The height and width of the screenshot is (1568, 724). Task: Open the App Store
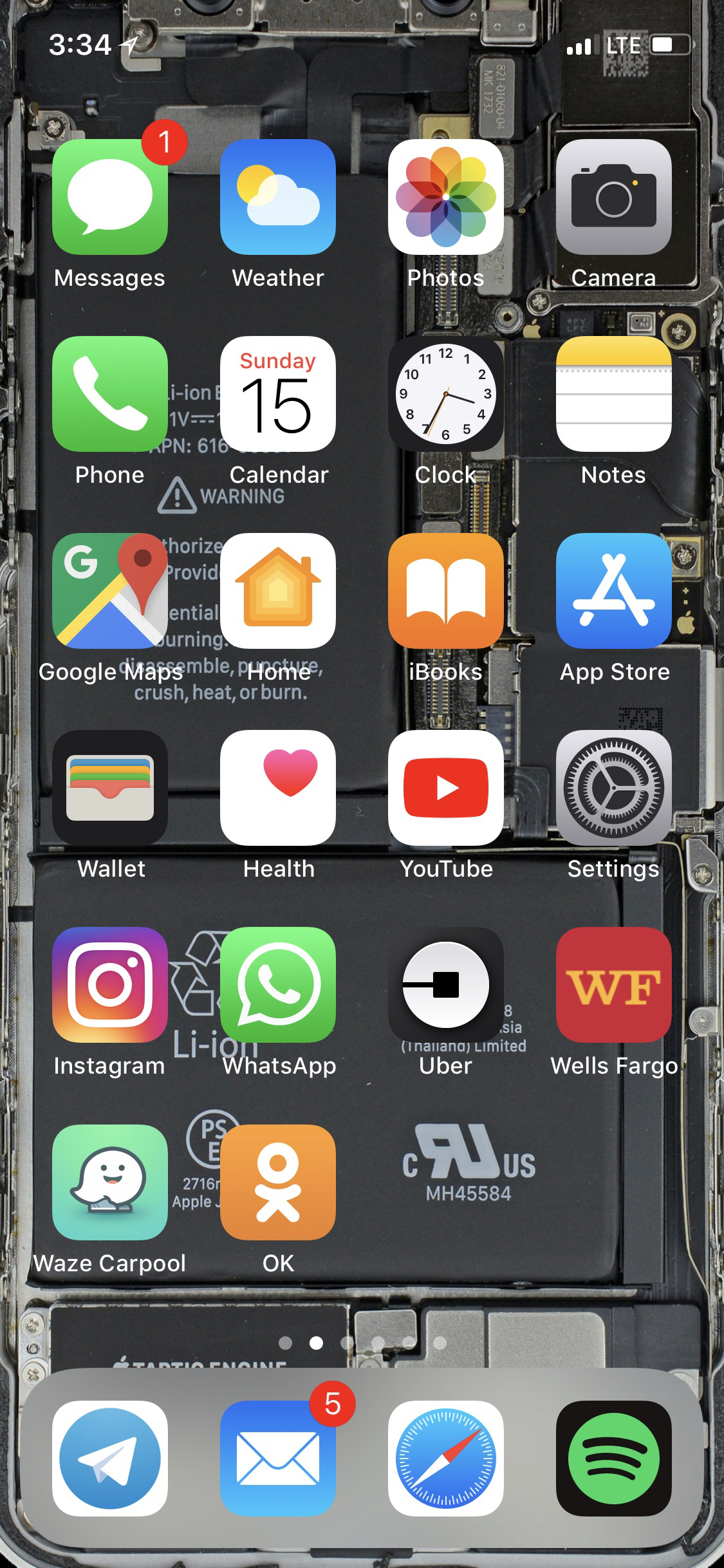point(614,591)
